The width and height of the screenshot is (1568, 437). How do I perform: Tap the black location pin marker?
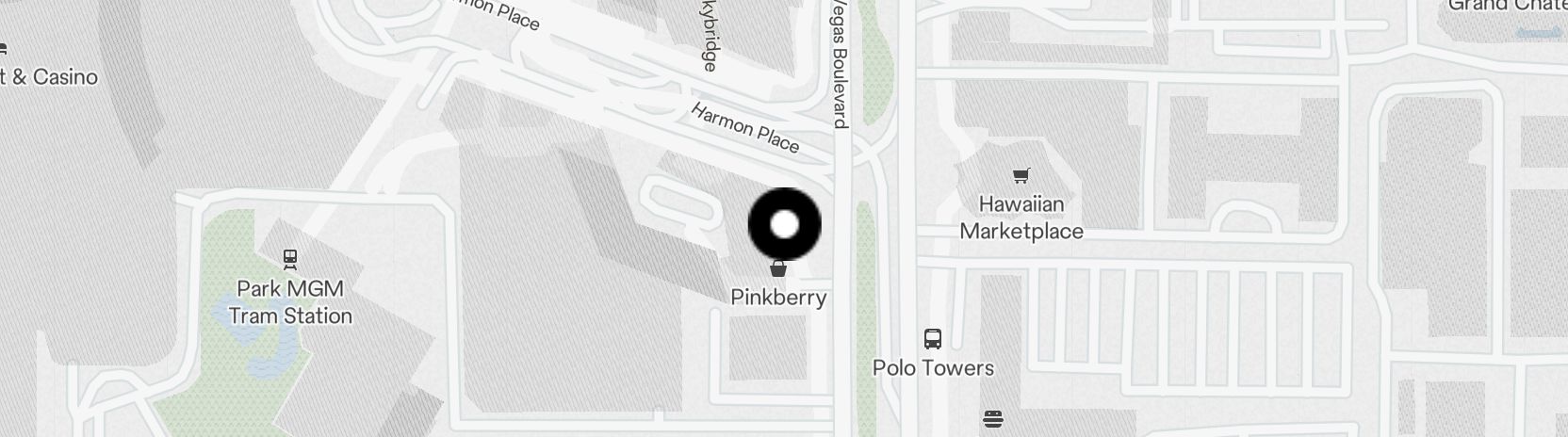point(784,224)
